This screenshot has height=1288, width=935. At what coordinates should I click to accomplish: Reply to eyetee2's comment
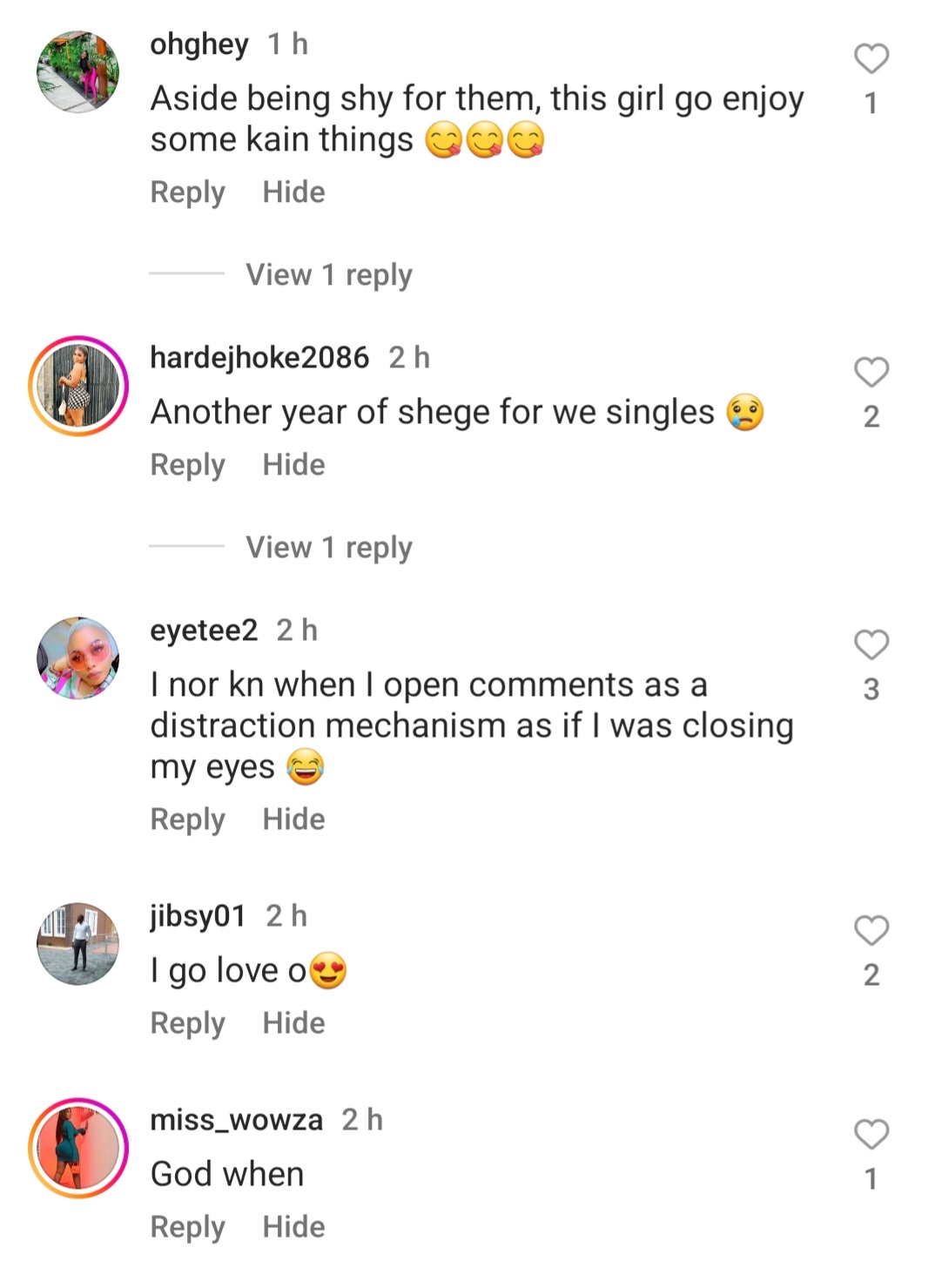187,819
